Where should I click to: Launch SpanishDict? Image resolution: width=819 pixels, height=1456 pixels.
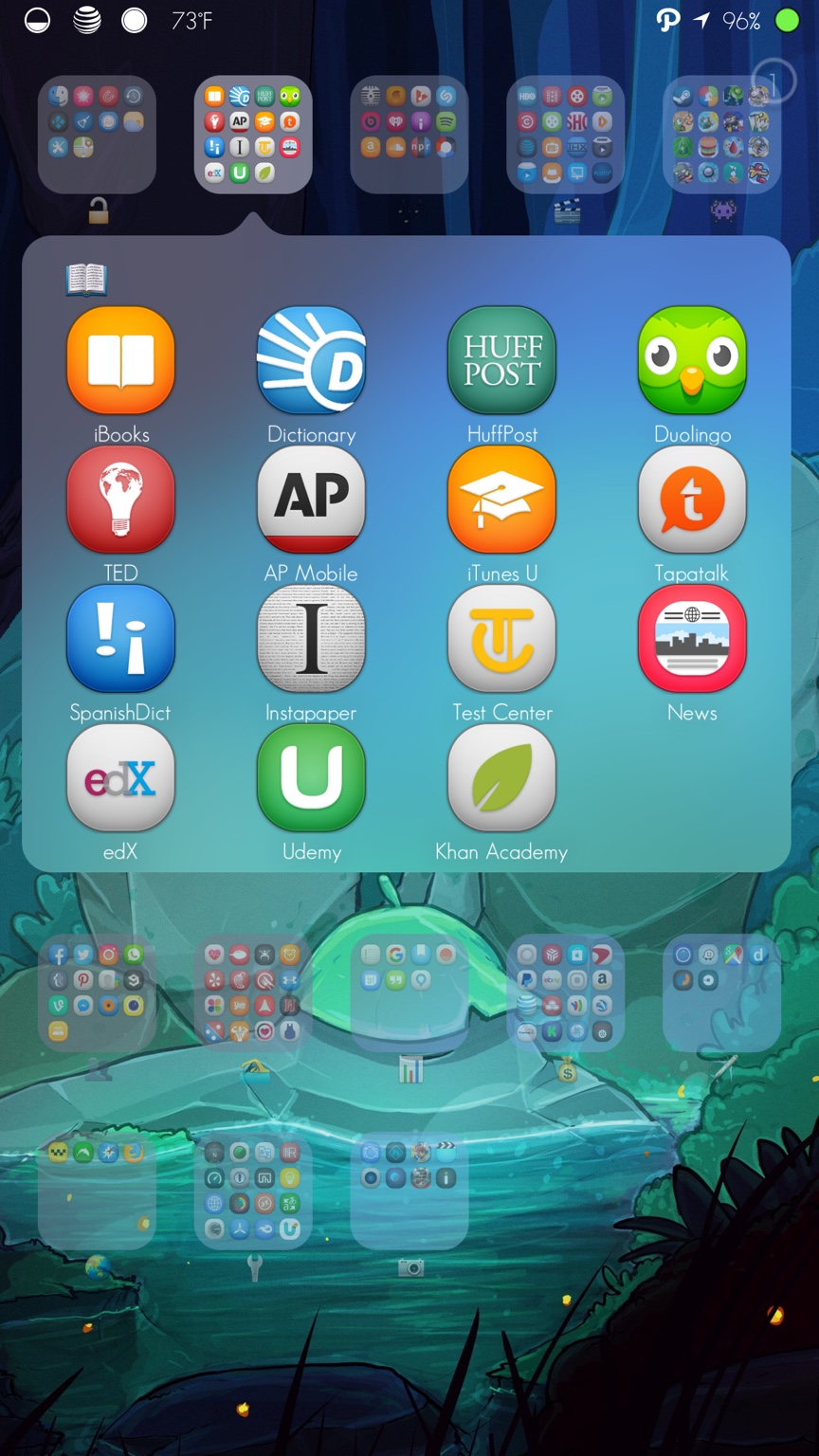pyautogui.click(x=120, y=639)
